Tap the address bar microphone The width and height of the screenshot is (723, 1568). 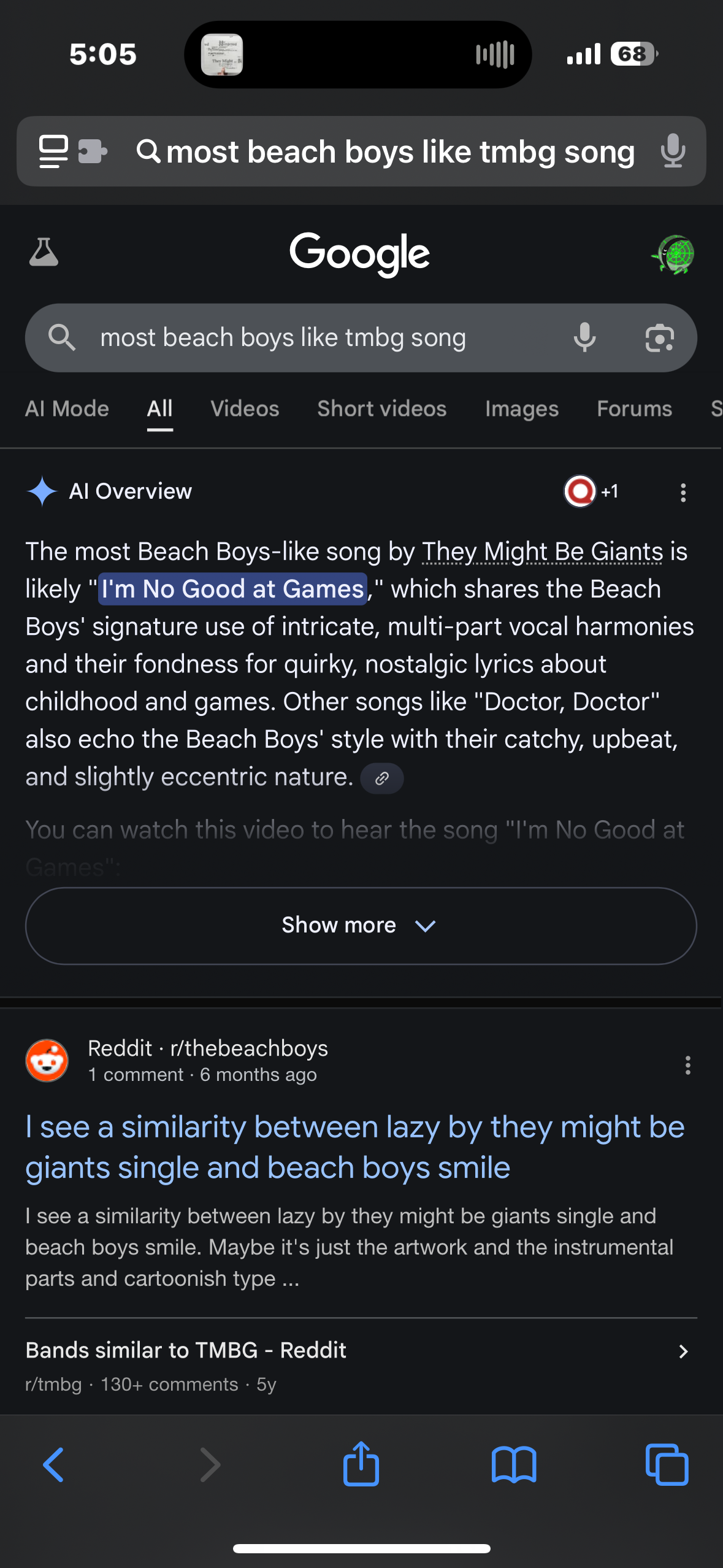click(x=673, y=151)
